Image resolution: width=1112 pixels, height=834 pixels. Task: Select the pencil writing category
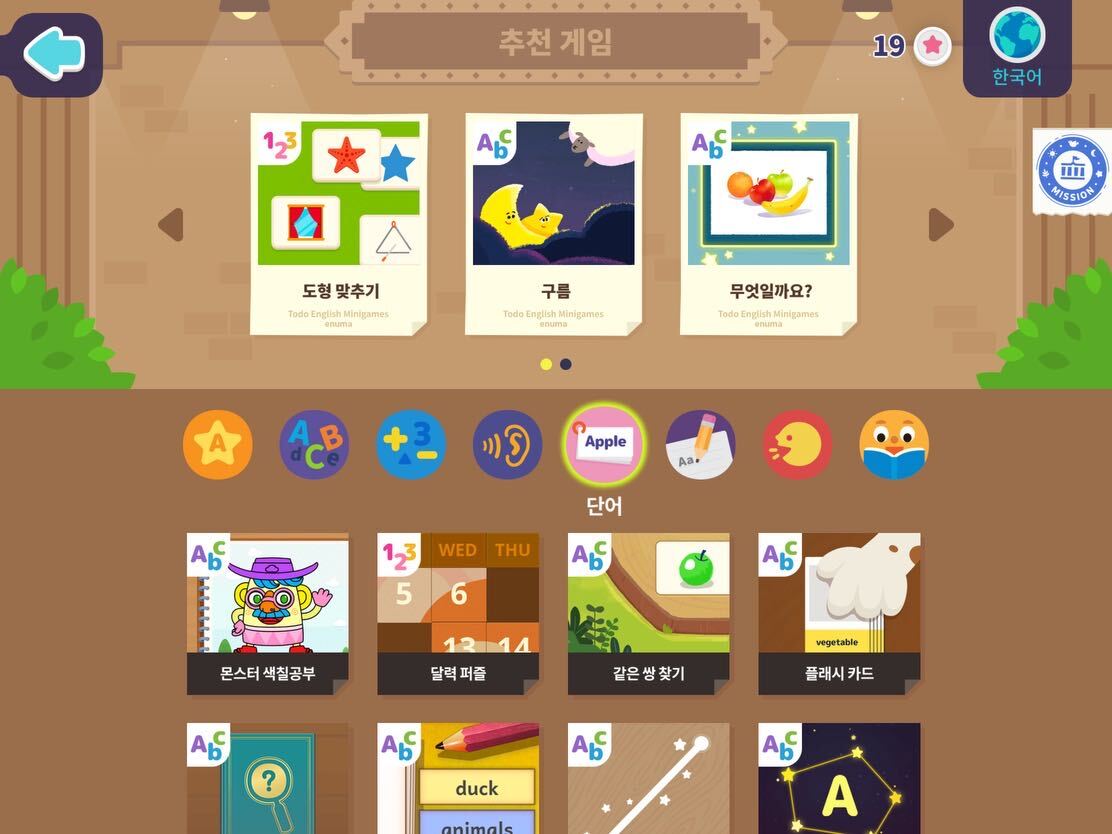click(701, 445)
